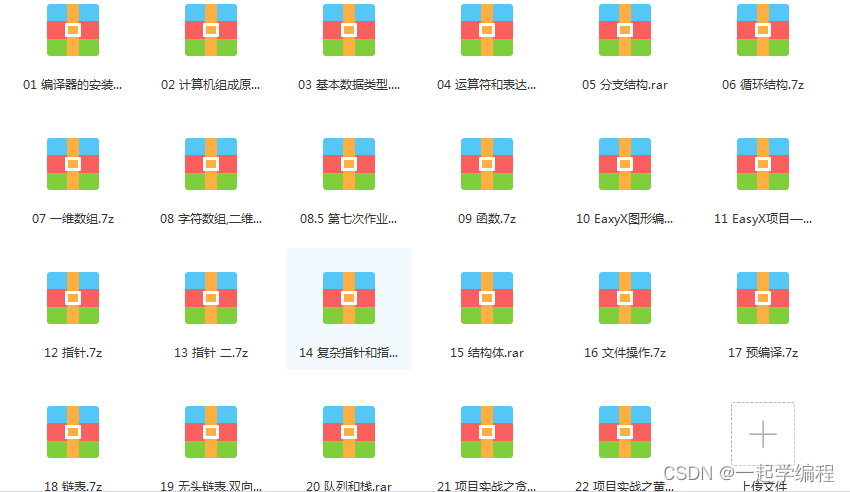Open 15 结构体.rar file

pos(487,298)
